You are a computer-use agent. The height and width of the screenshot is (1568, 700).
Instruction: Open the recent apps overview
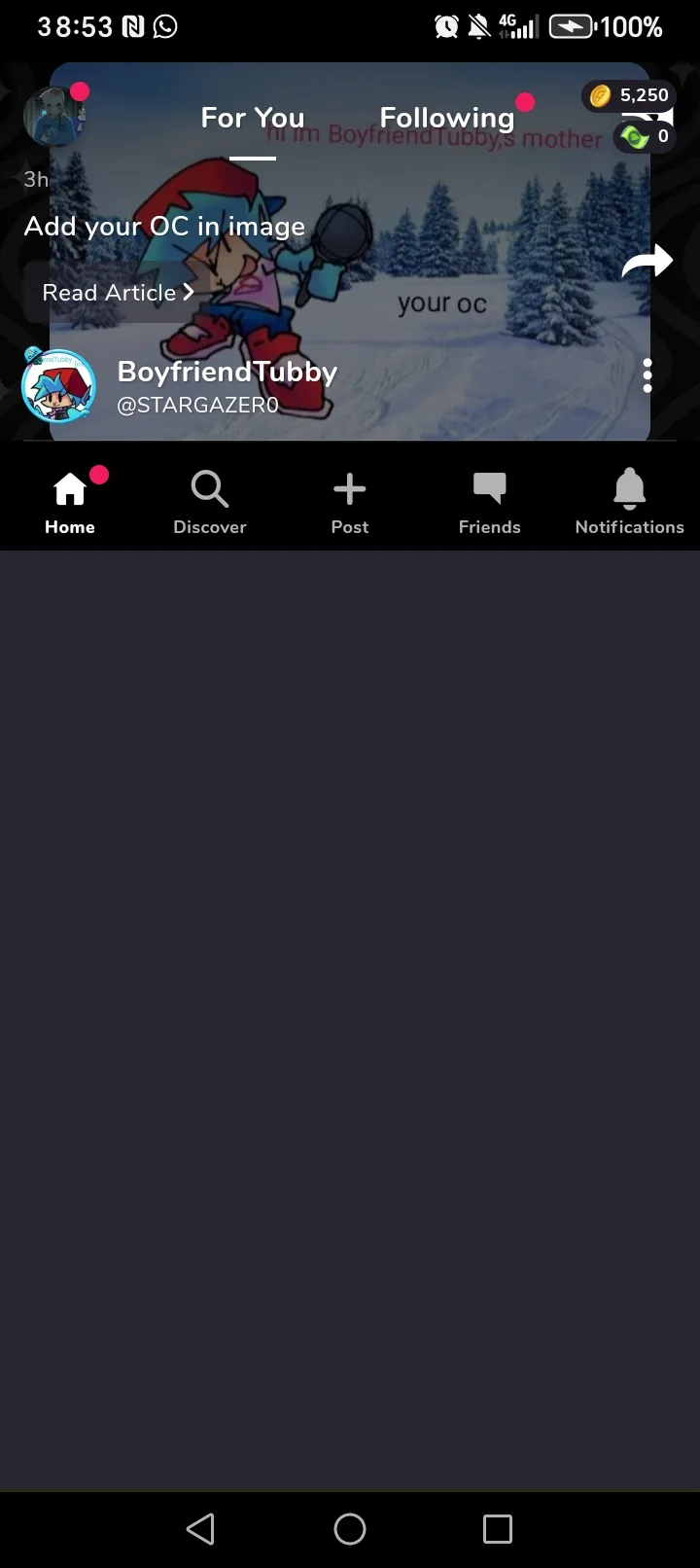coord(498,1529)
